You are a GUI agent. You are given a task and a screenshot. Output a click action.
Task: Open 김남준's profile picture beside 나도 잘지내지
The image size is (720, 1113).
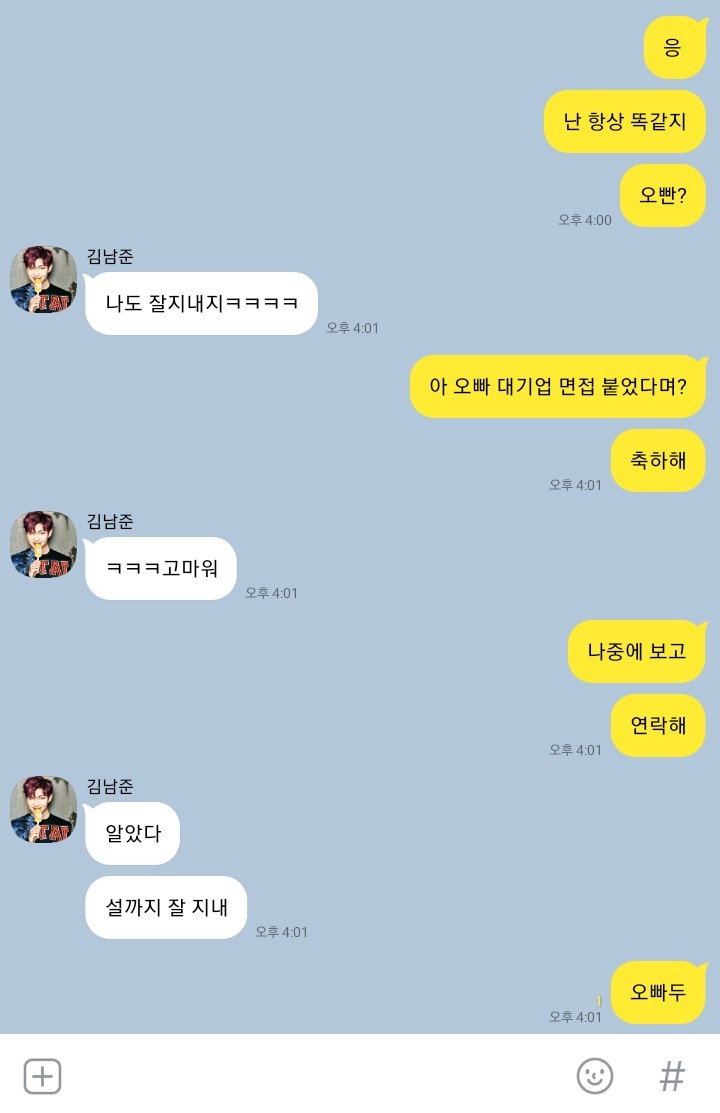pyautogui.click(x=43, y=280)
